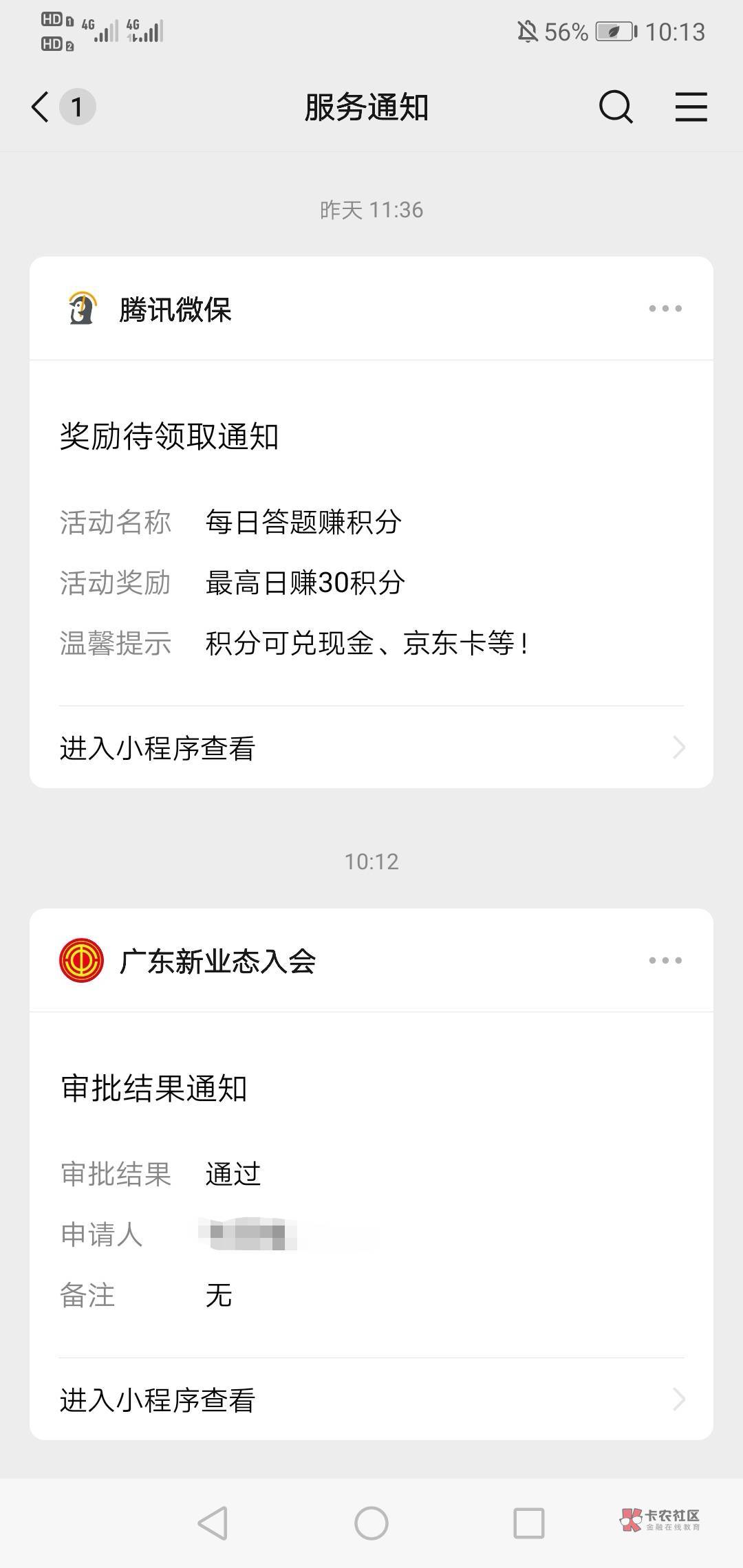The image size is (743, 1568).
Task: Go back from 服务通知 page
Action: (41, 107)
